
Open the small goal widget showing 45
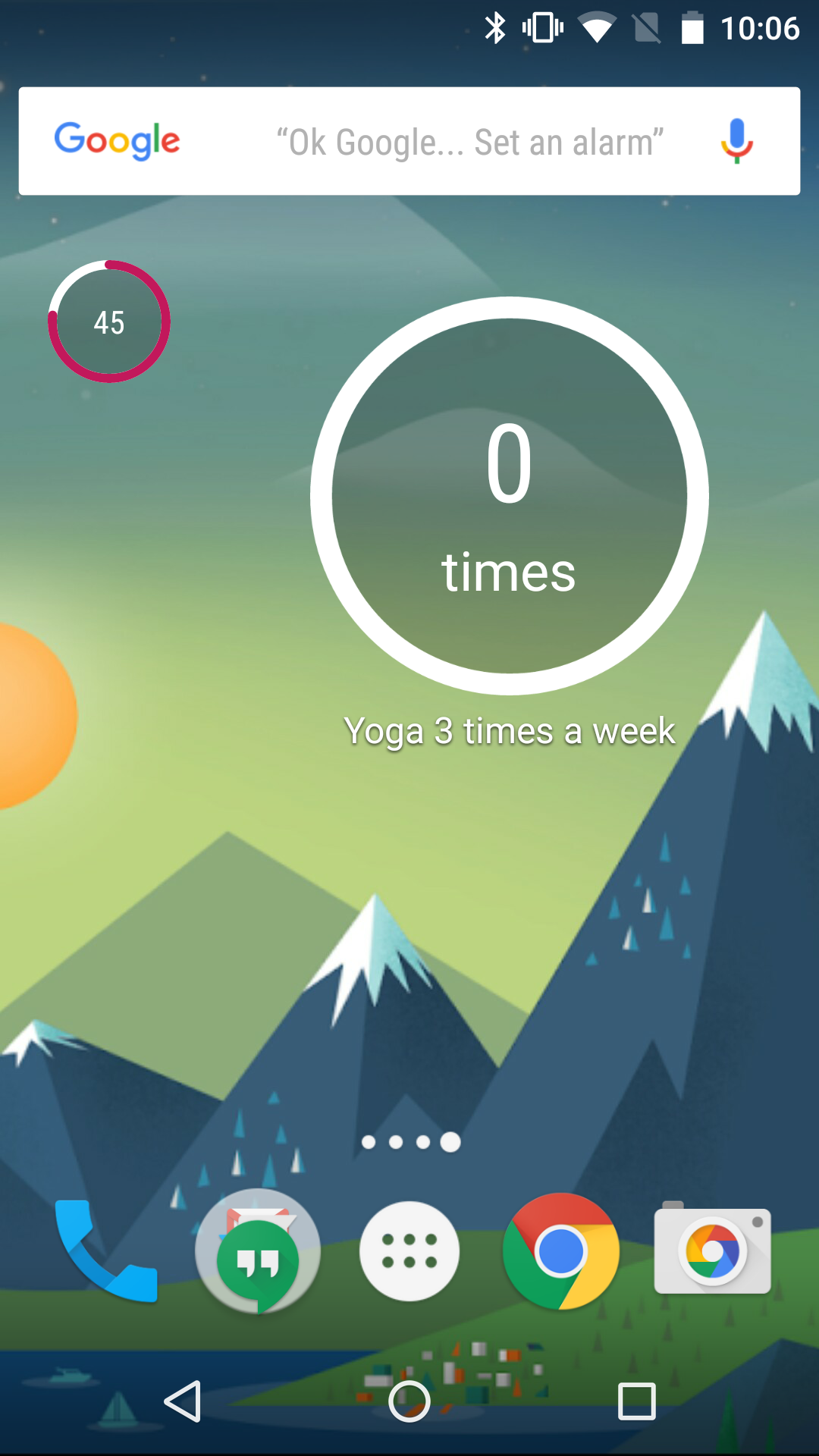click(x=109, y=322)
